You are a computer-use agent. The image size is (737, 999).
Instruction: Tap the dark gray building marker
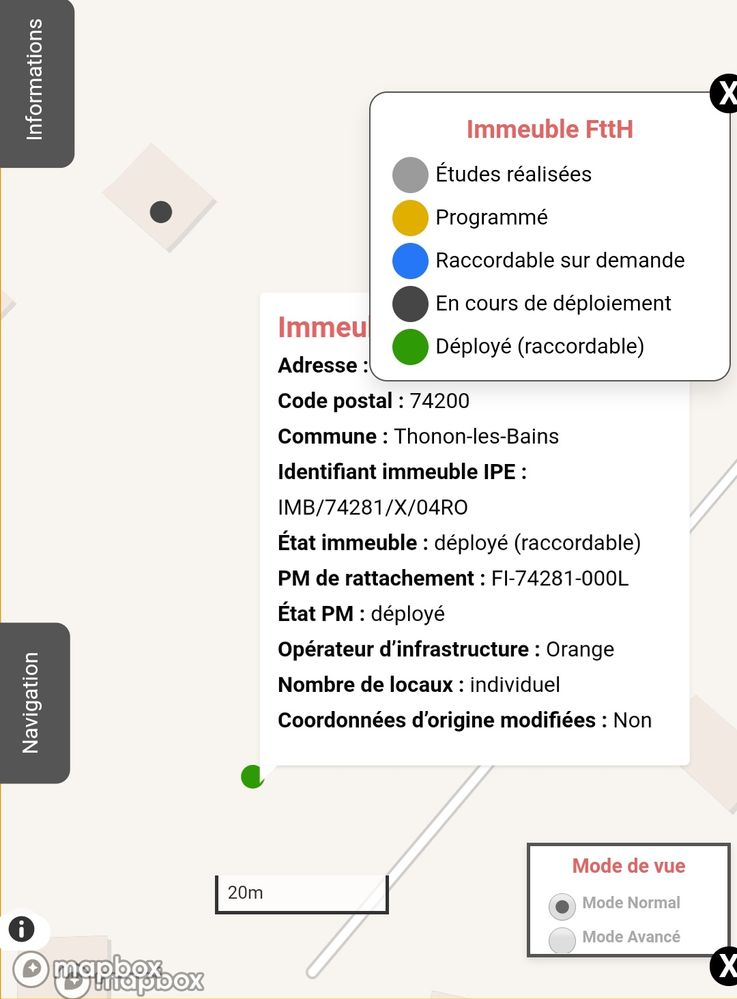pos(161,212)
